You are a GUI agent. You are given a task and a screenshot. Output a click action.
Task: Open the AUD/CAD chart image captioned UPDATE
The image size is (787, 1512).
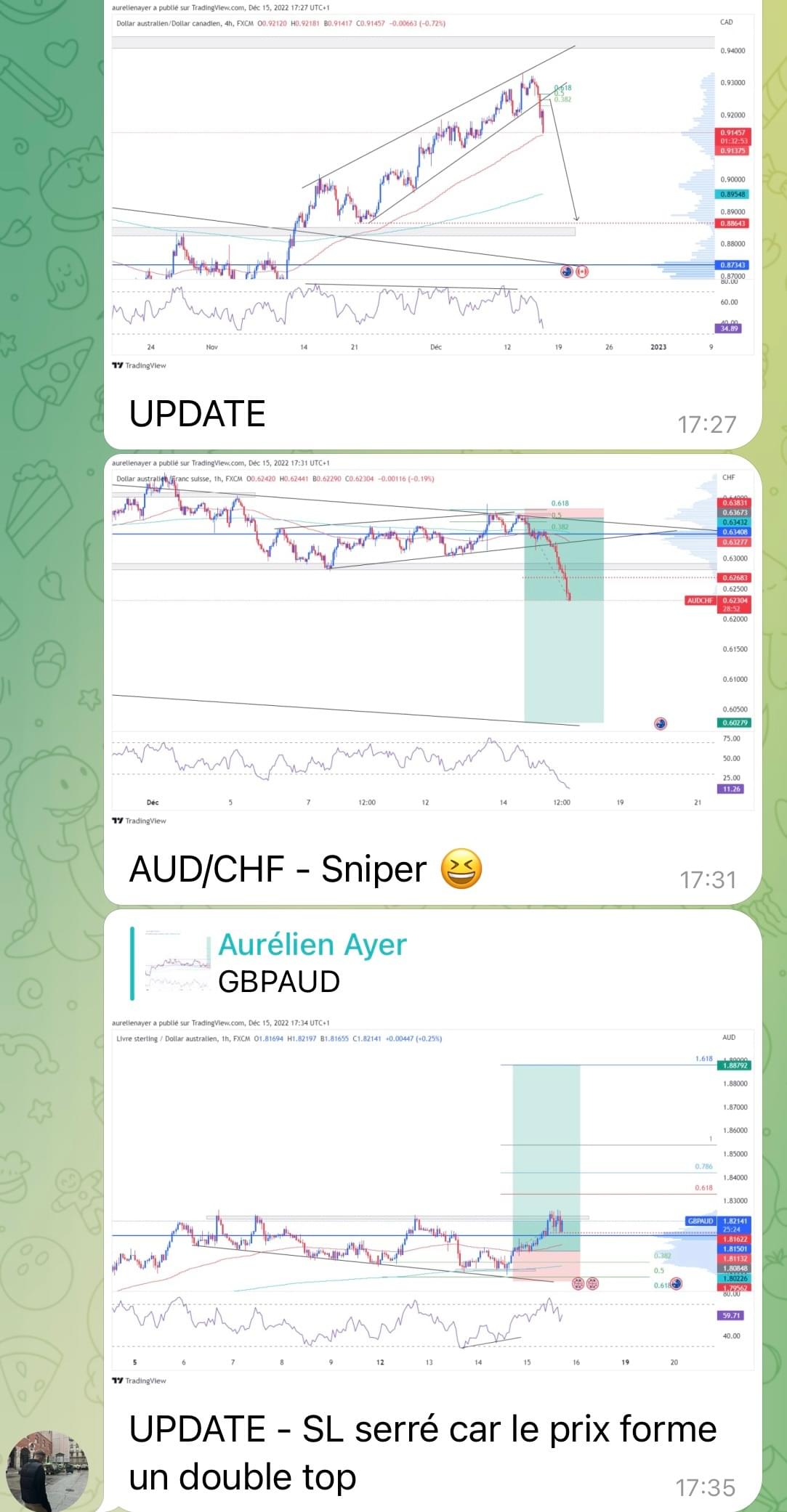[x=432, y=189]
